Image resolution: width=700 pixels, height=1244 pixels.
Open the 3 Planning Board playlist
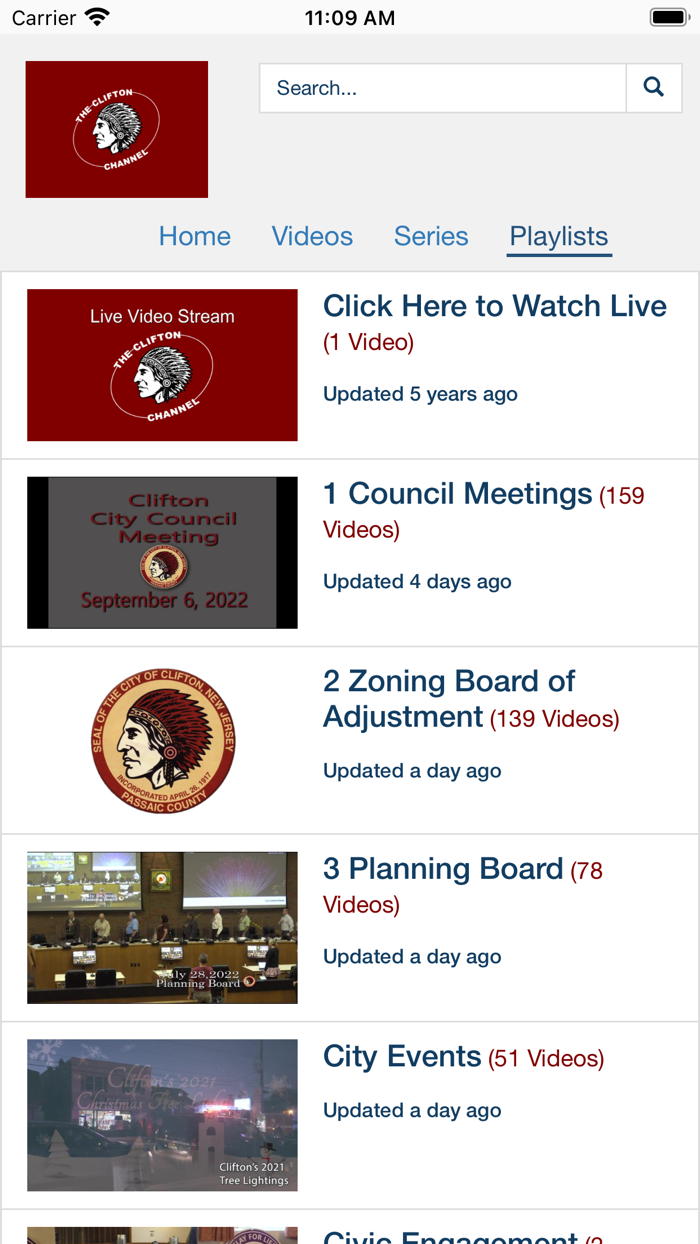click(x=443, y=869)
